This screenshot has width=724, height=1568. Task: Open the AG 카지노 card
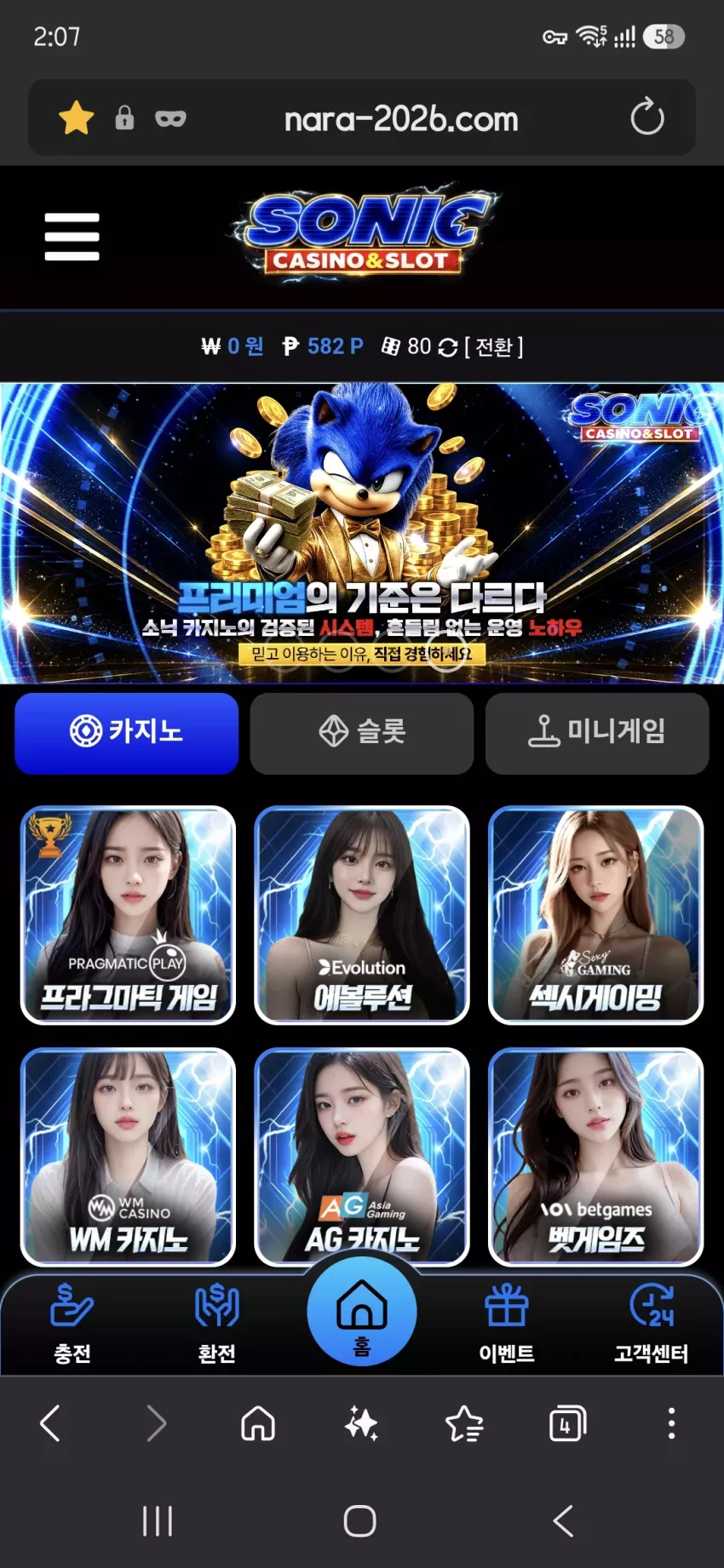pos(362,1157)
